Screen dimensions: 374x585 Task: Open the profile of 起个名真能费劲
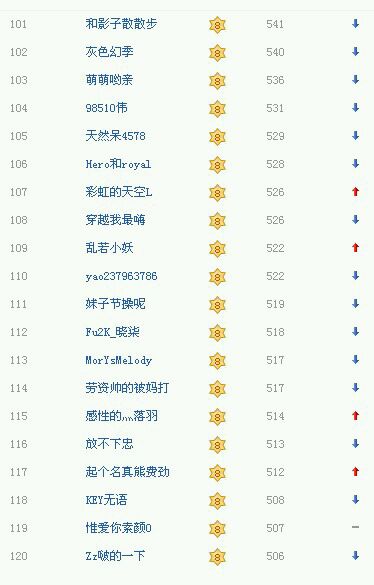(x=127, y=472)
